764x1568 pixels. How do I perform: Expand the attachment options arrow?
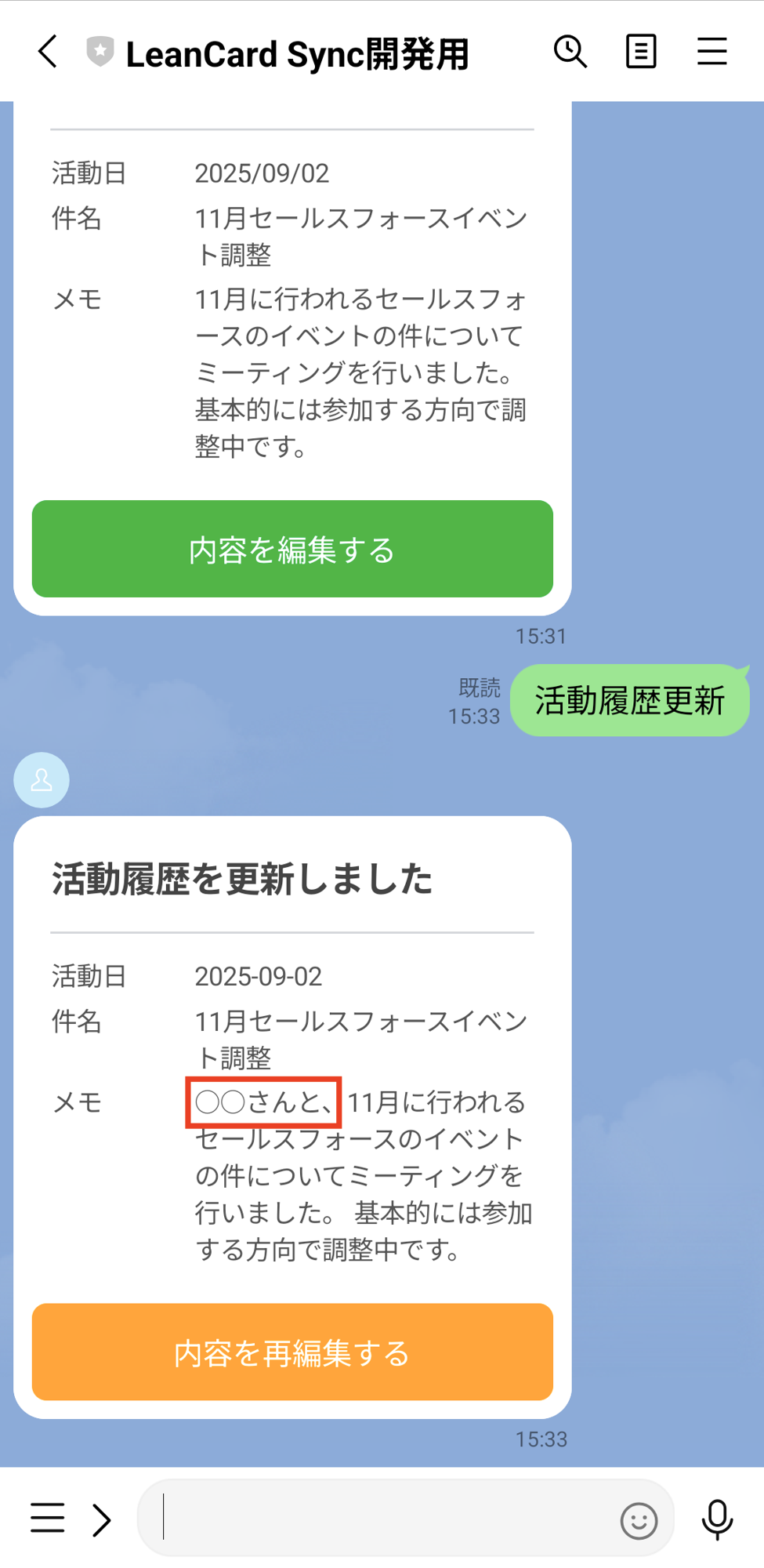coord(102,1519)
